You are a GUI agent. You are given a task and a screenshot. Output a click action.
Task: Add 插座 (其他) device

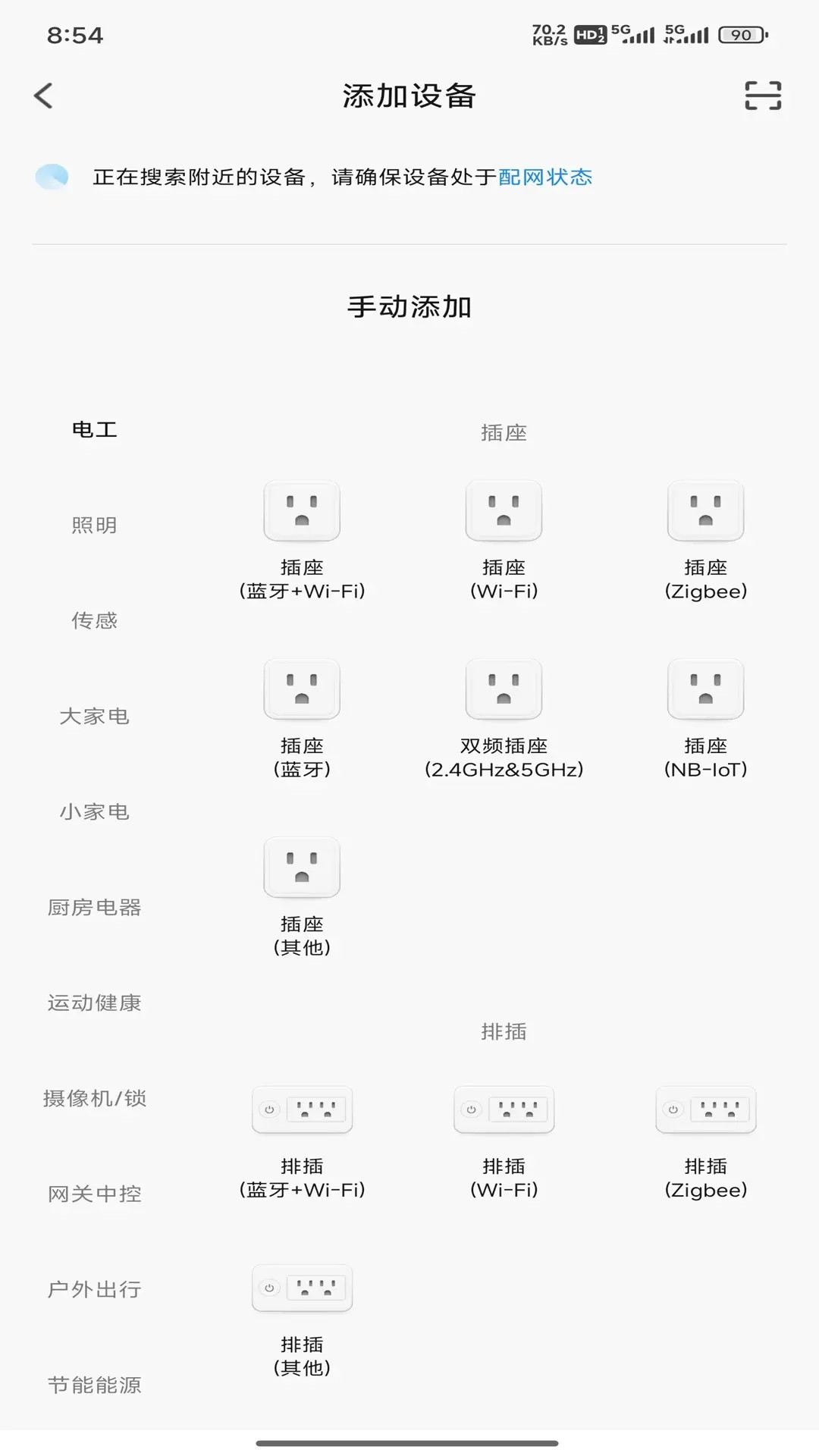pyautogui.click(x=302, y=896)
